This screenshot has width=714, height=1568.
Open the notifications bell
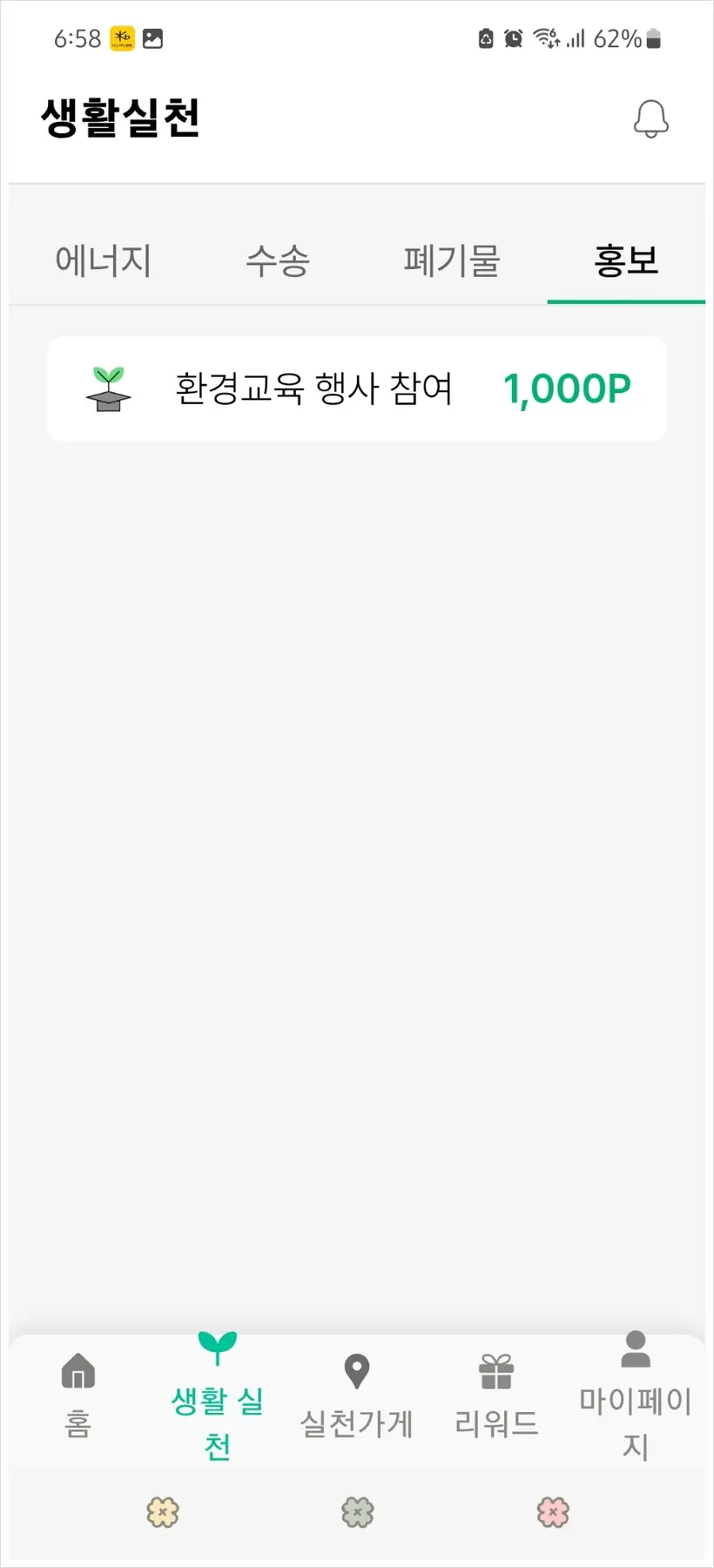coord(650,119)
